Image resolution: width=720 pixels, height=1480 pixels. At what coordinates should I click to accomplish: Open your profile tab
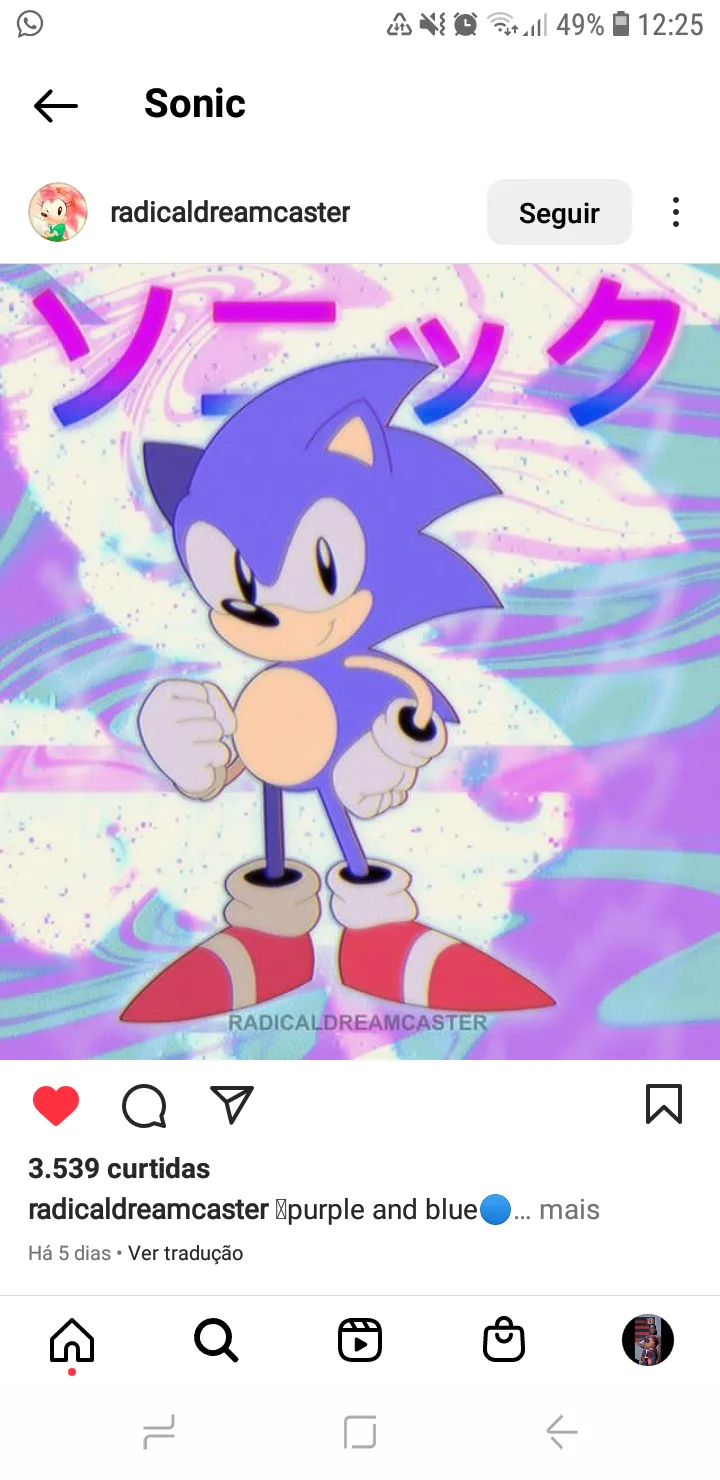pyautogui.click(x=648, y=1341)
